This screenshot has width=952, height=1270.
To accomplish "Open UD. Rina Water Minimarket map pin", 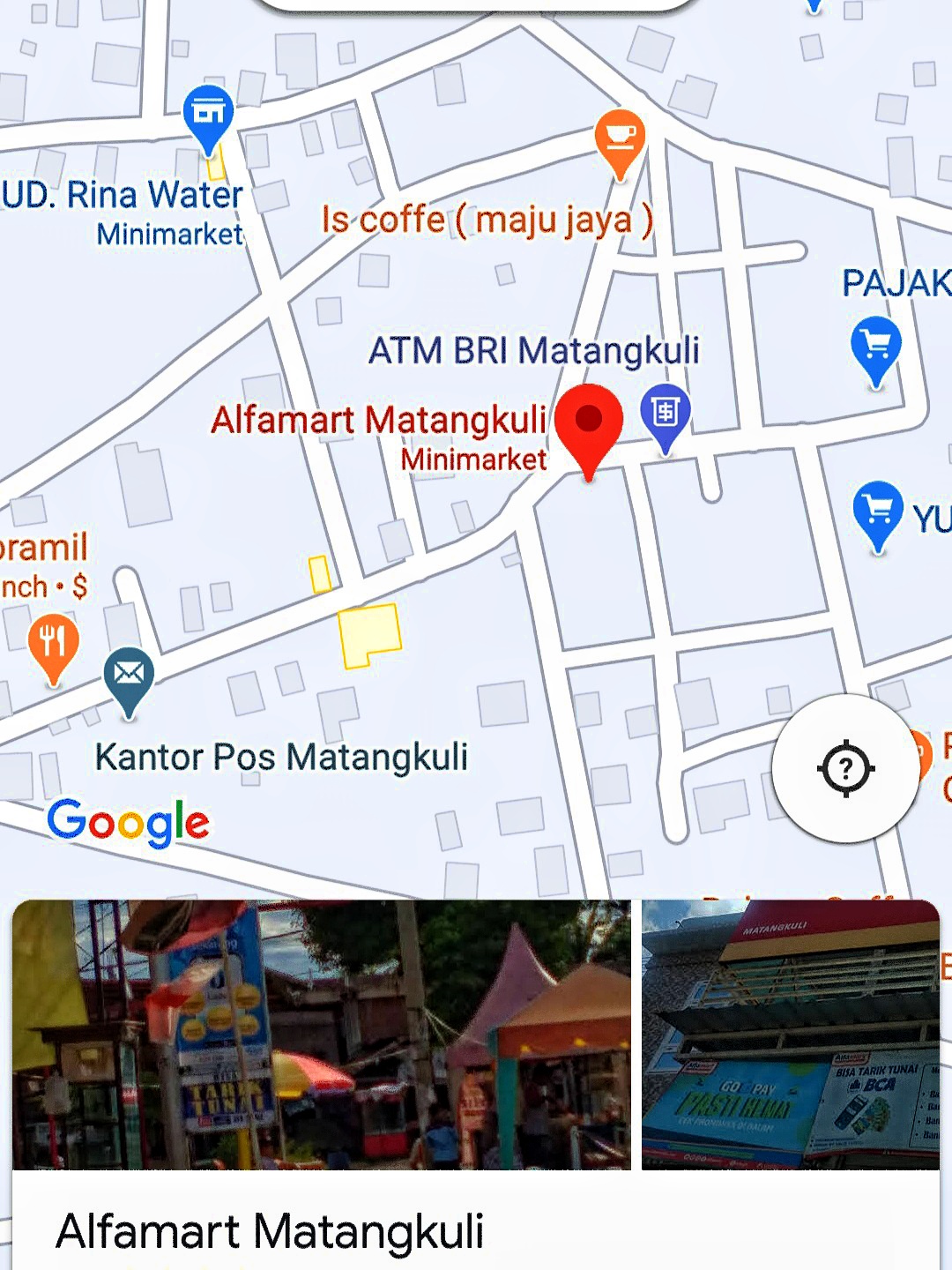I will (x=208, y=114).
